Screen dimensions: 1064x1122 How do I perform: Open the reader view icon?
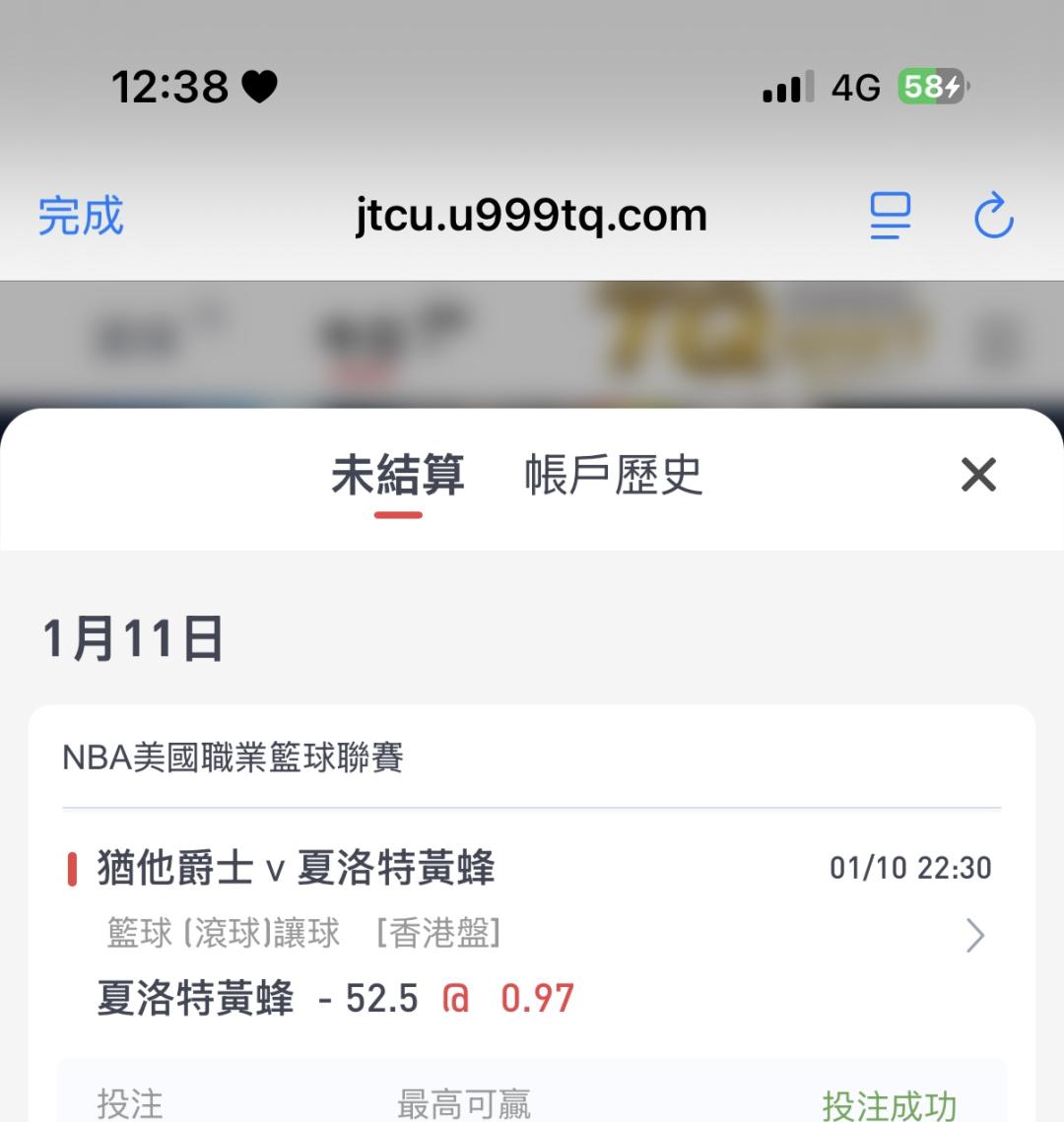[890, 217]
